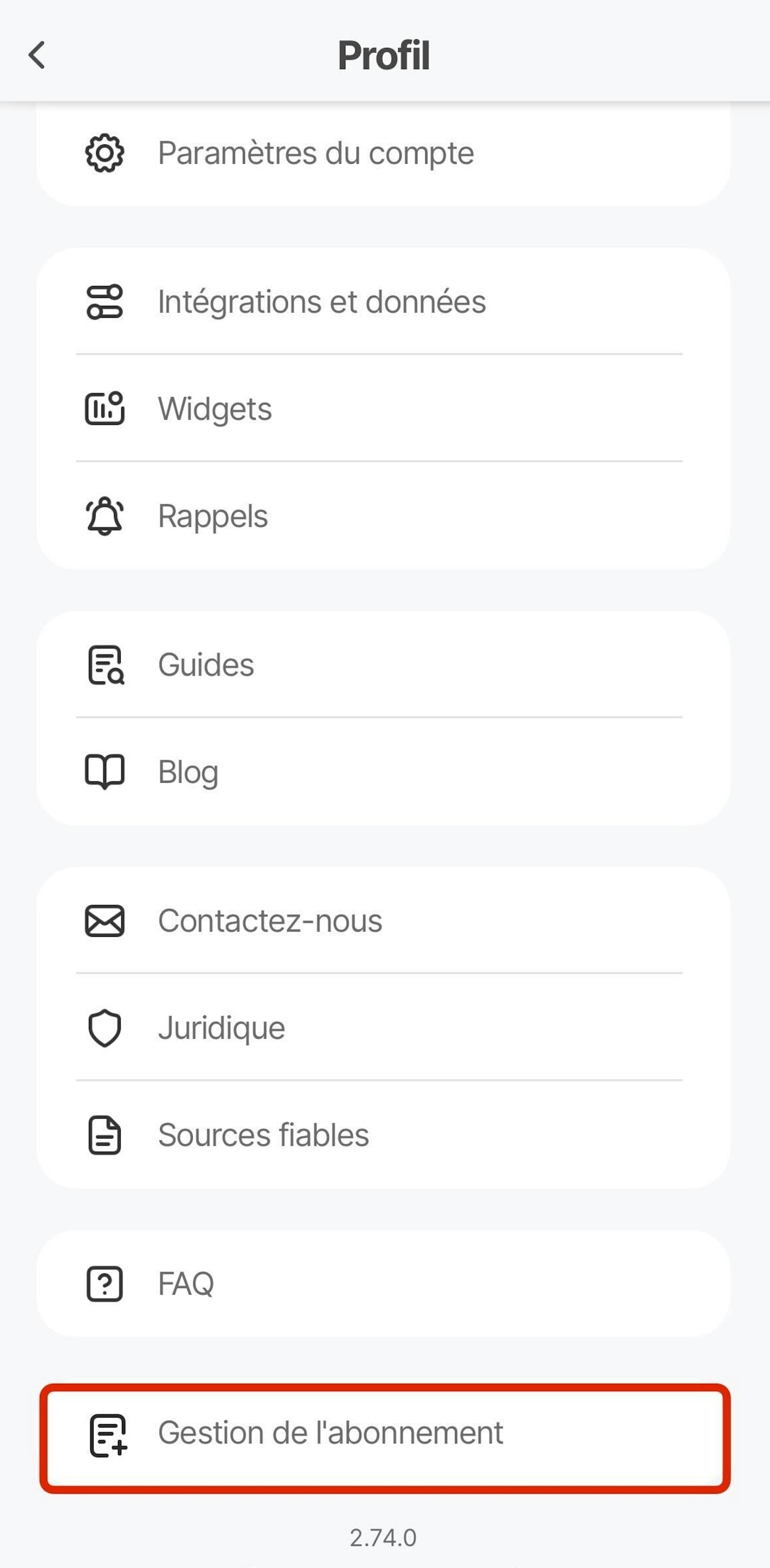Viewport: 770px width, 1568px height.
Task: Open the Blog
Action: [x=383, y=772]
